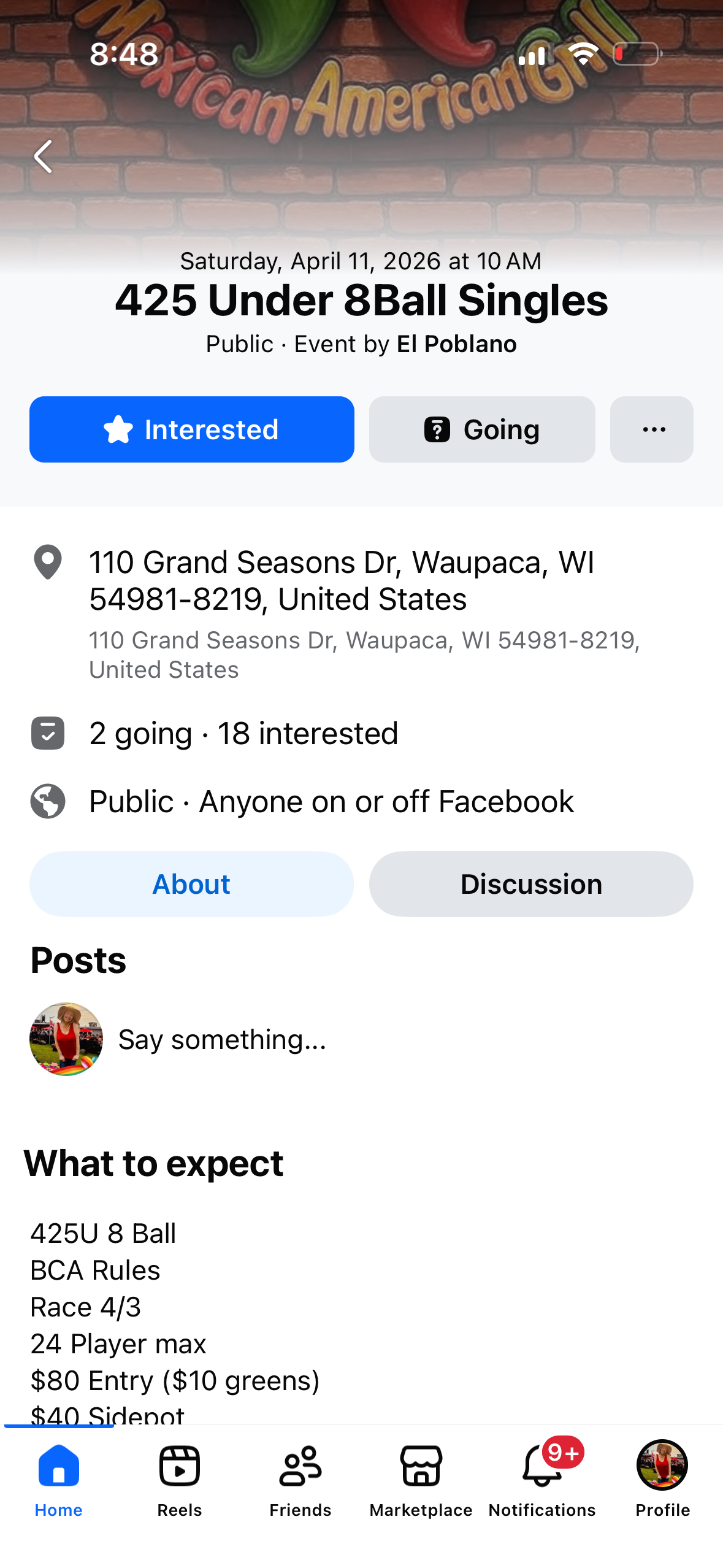This screenshot has width=723, height=1568.
Task: Go back using the arrow icon
Action: (43, 156)
